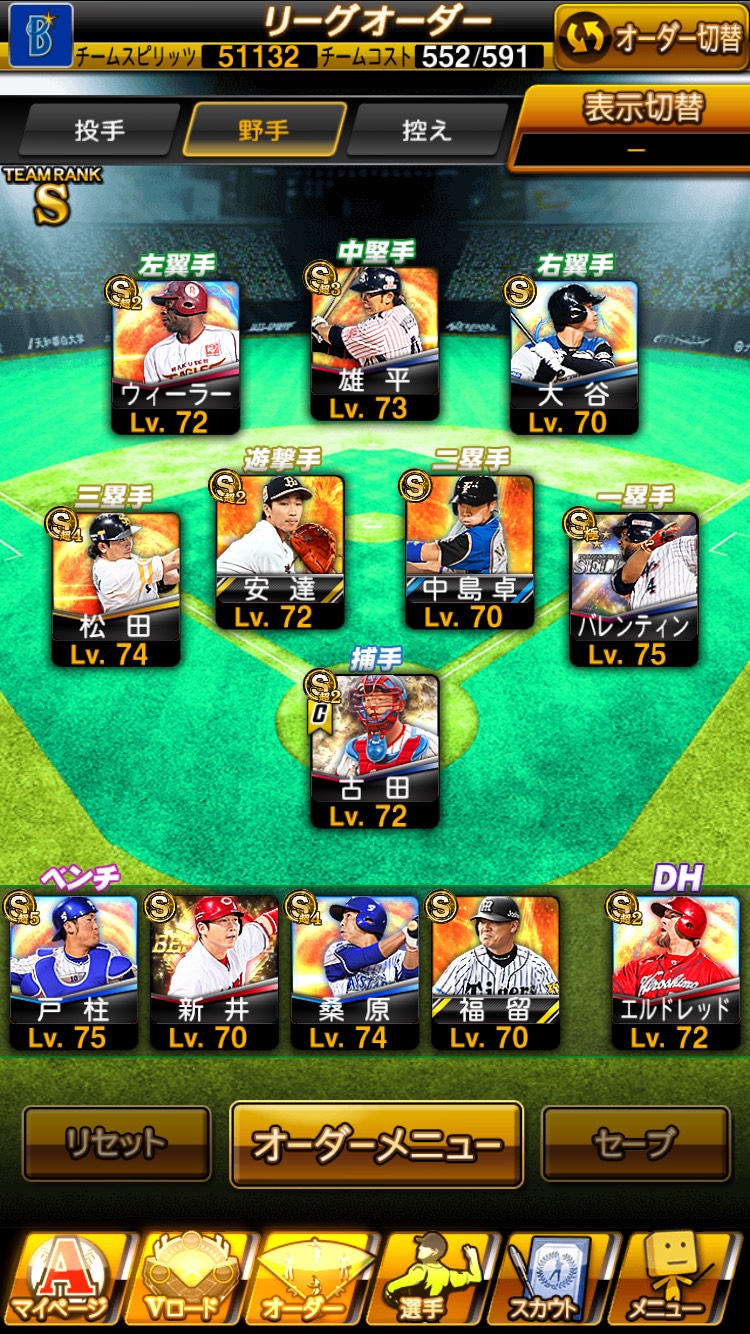Select bench player 戸柱 card
750x1334 pixels.
(x=73, y=972)
